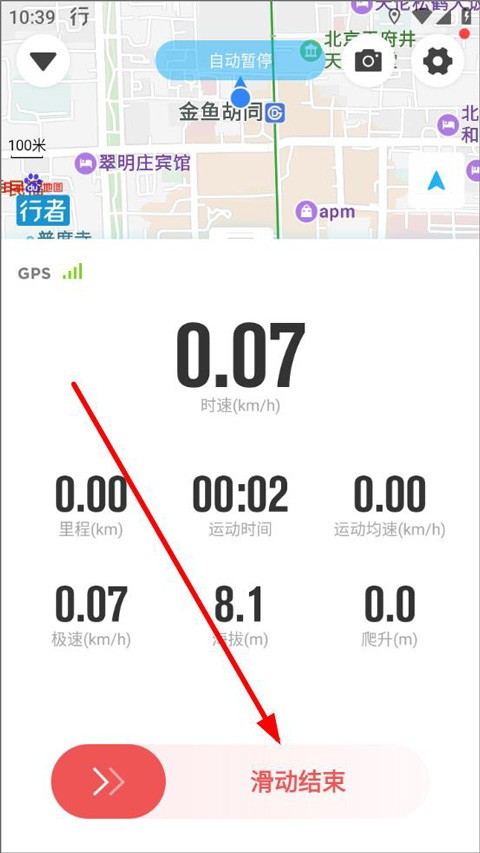Recenter map with the location arrow button
The height and width of the screenshot is (853, 480).
click(436, 181)
